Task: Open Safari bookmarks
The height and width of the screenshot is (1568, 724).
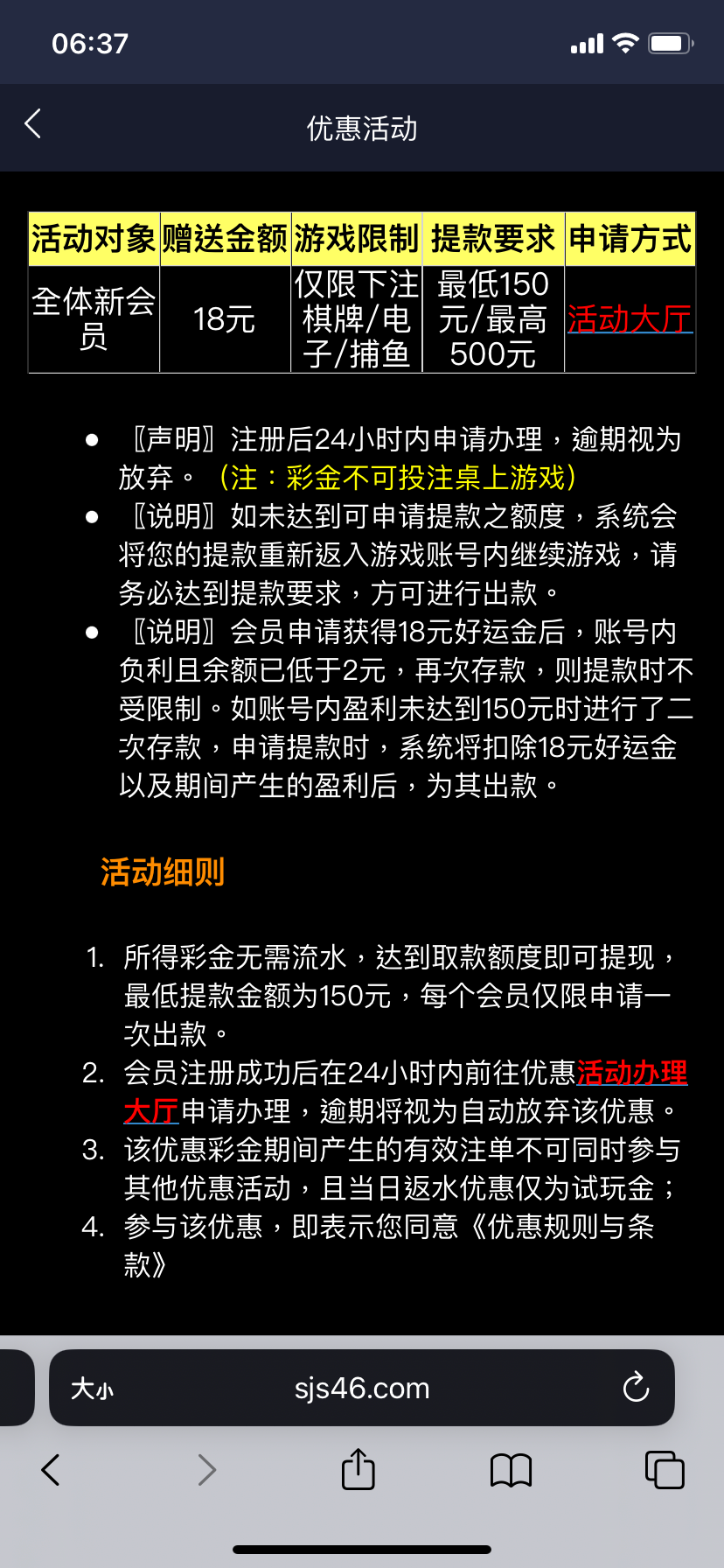Action: click(x=512, y=1470)
